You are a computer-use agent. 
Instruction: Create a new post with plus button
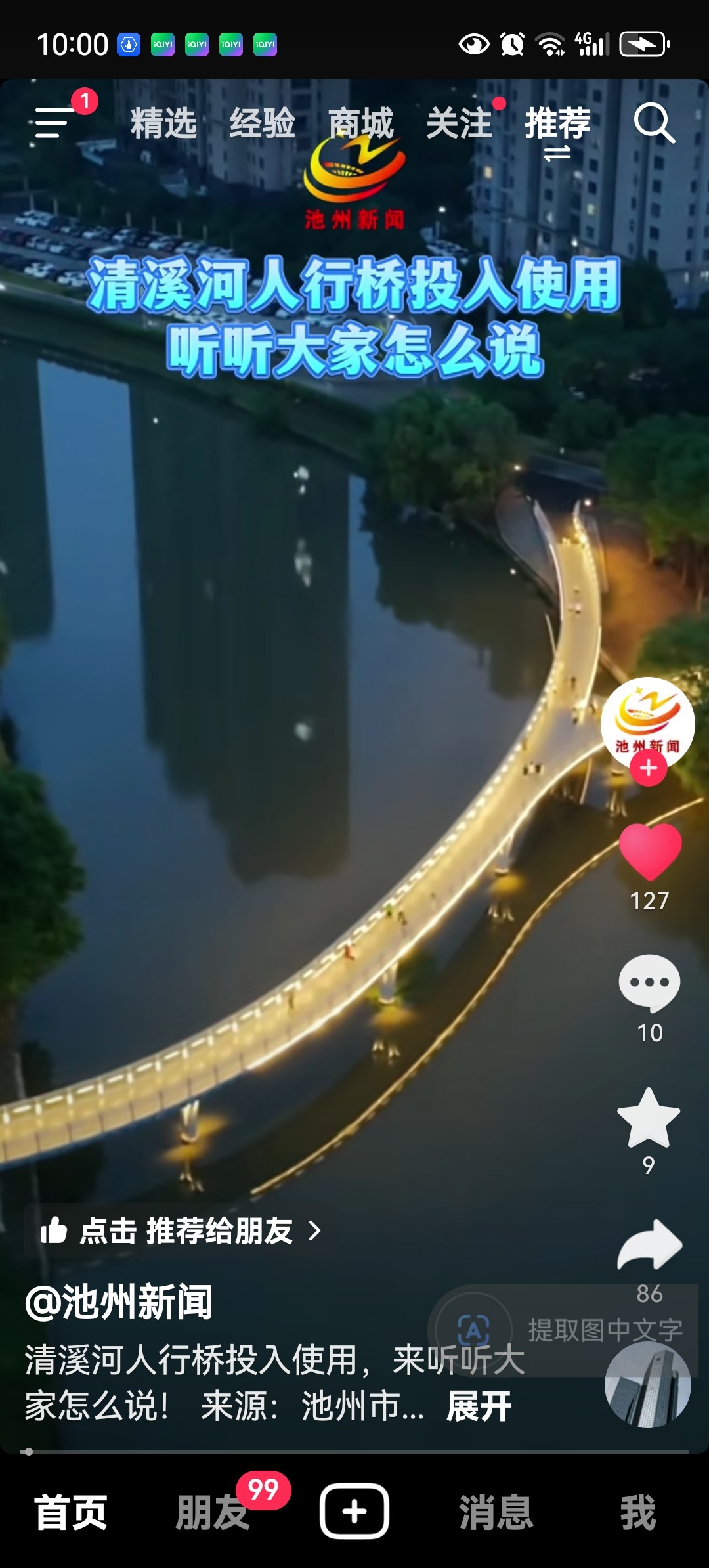[354, 1511]
